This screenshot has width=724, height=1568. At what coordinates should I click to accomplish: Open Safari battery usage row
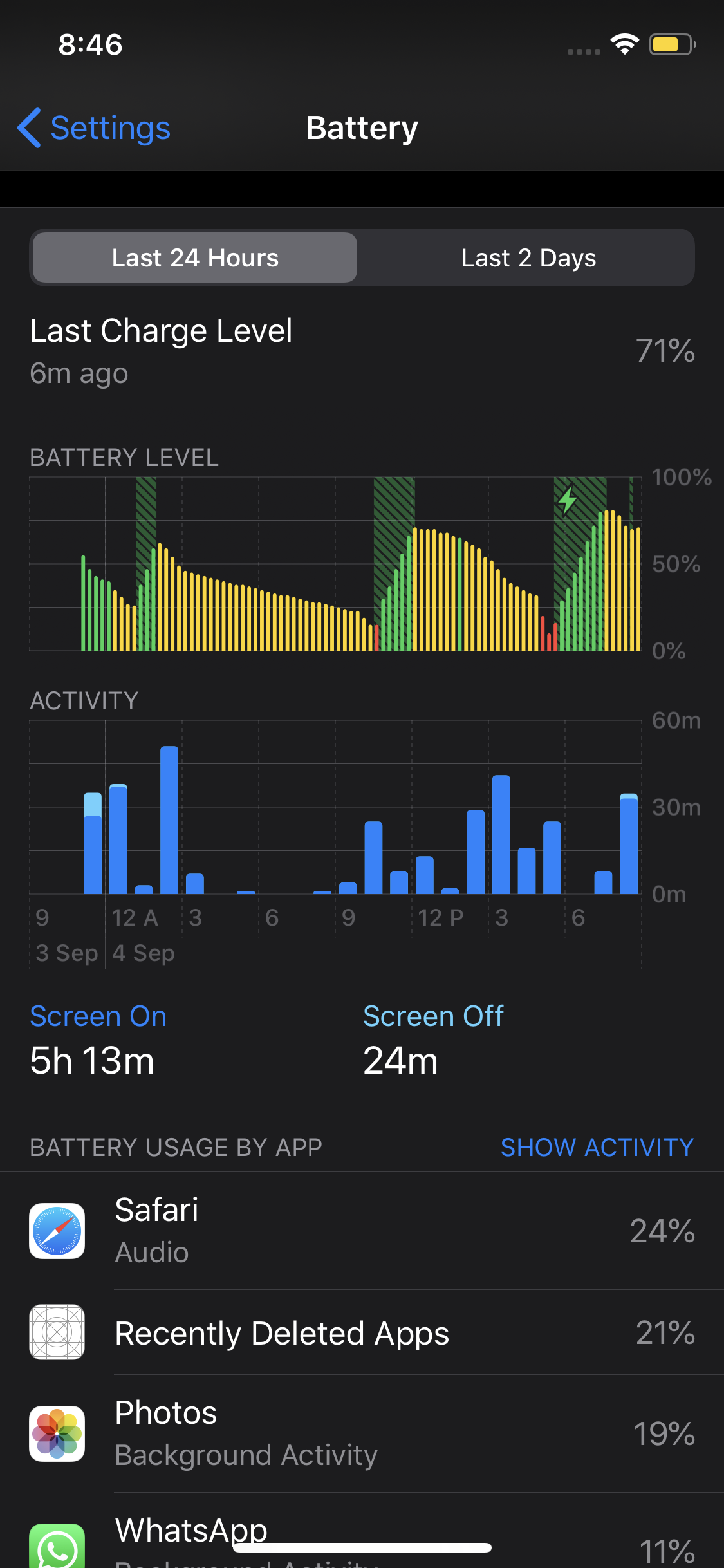[362, 1231]
